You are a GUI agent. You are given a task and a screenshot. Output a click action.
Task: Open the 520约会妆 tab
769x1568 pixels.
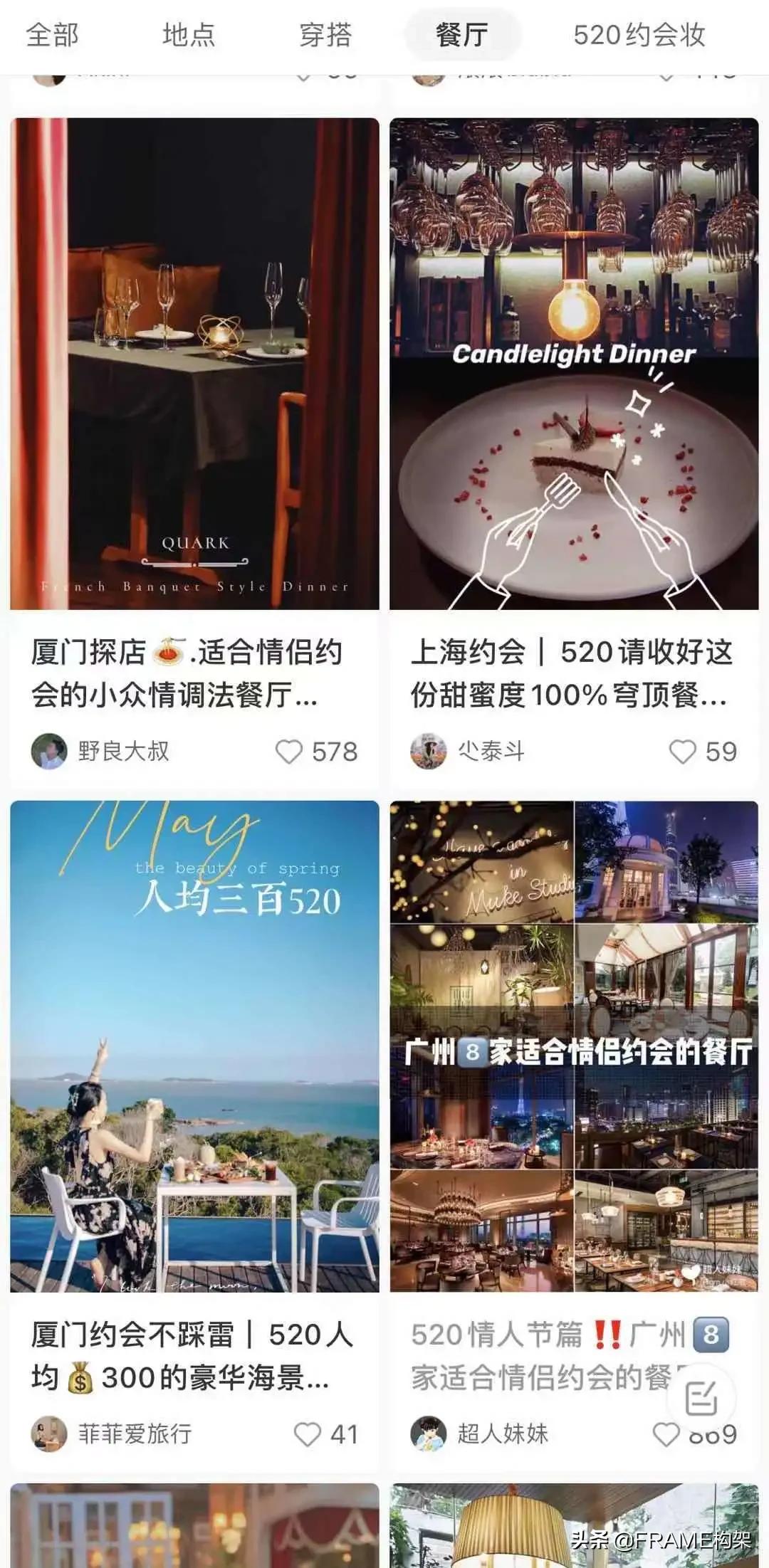[x=640, y=36]
